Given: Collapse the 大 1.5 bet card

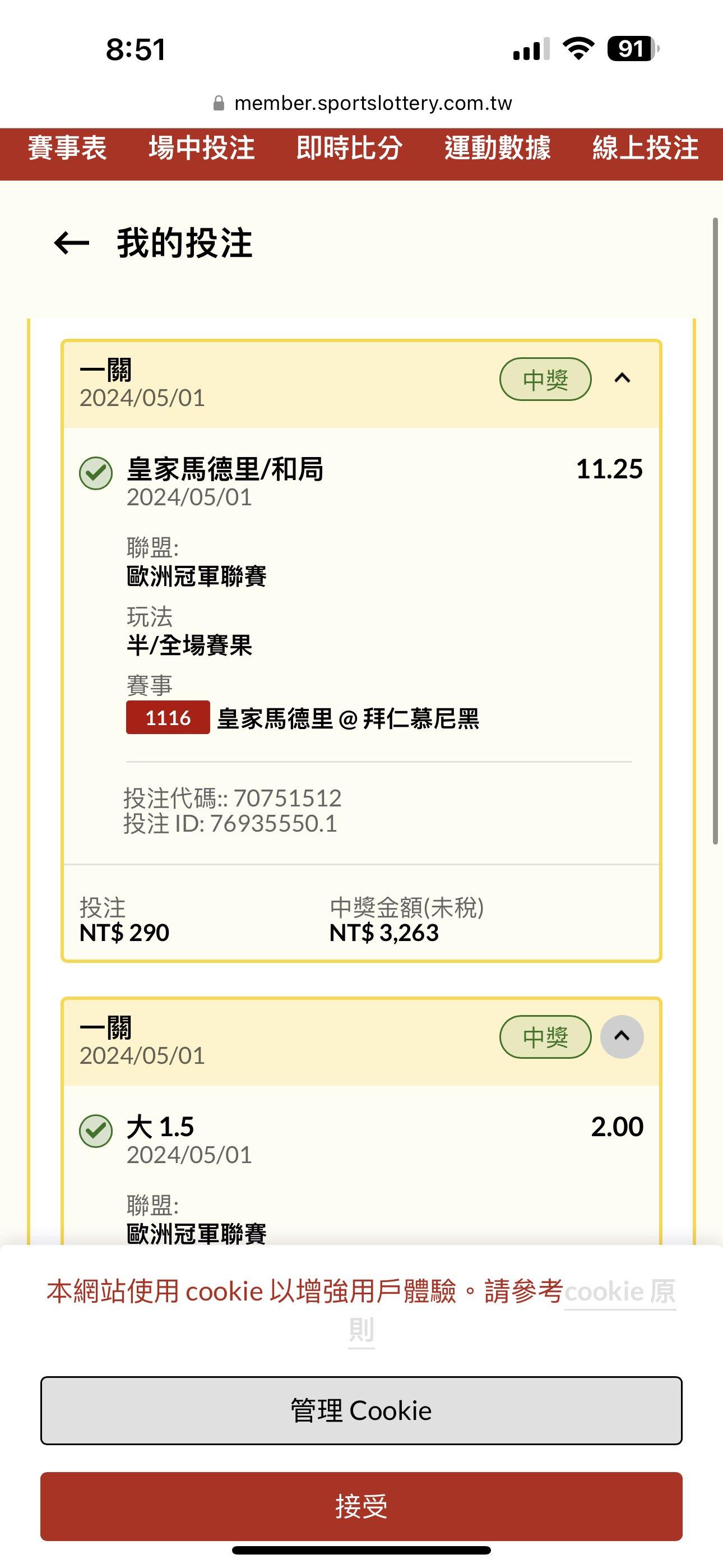Looking at the screenshot, I should (622, 1036).
